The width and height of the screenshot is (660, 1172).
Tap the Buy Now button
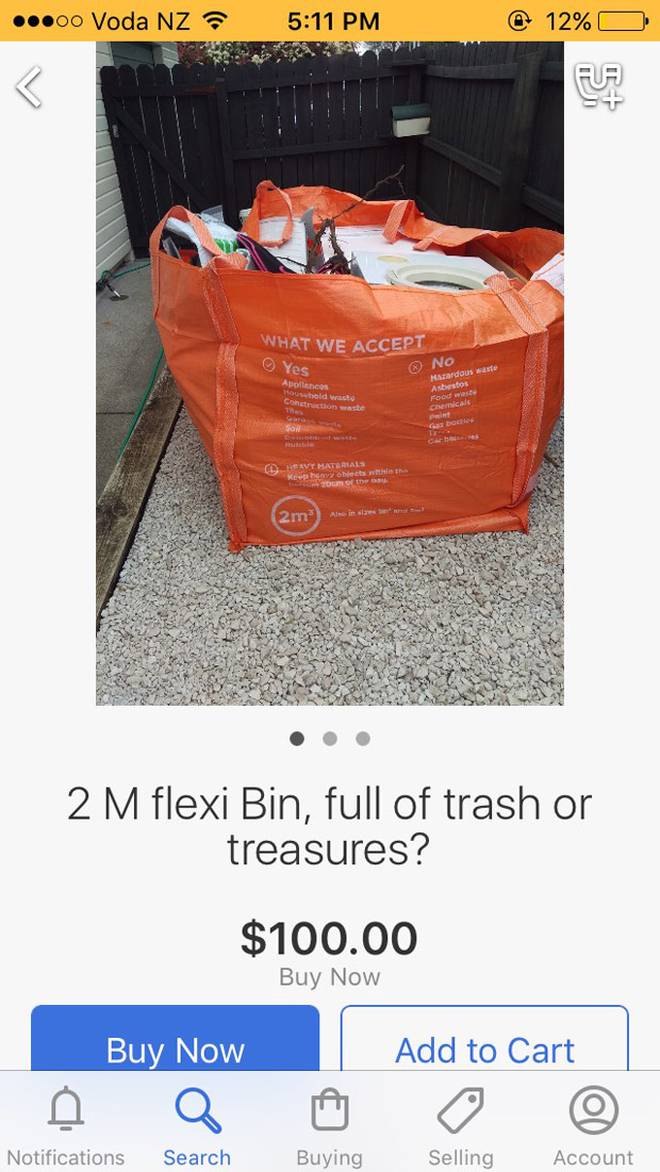[175, 1038]
